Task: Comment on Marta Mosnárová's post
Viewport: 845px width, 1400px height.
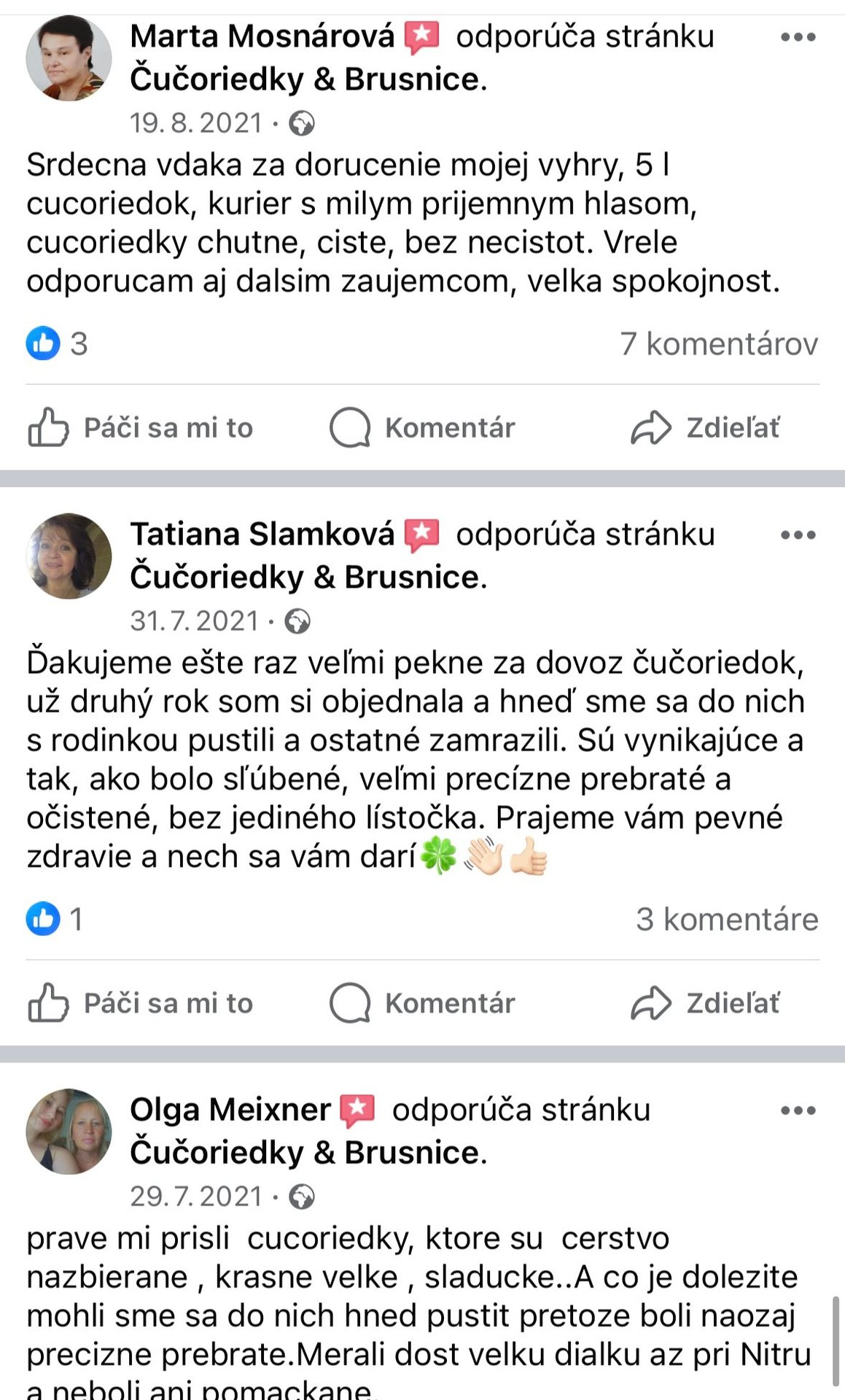Action: click(422, 428)
